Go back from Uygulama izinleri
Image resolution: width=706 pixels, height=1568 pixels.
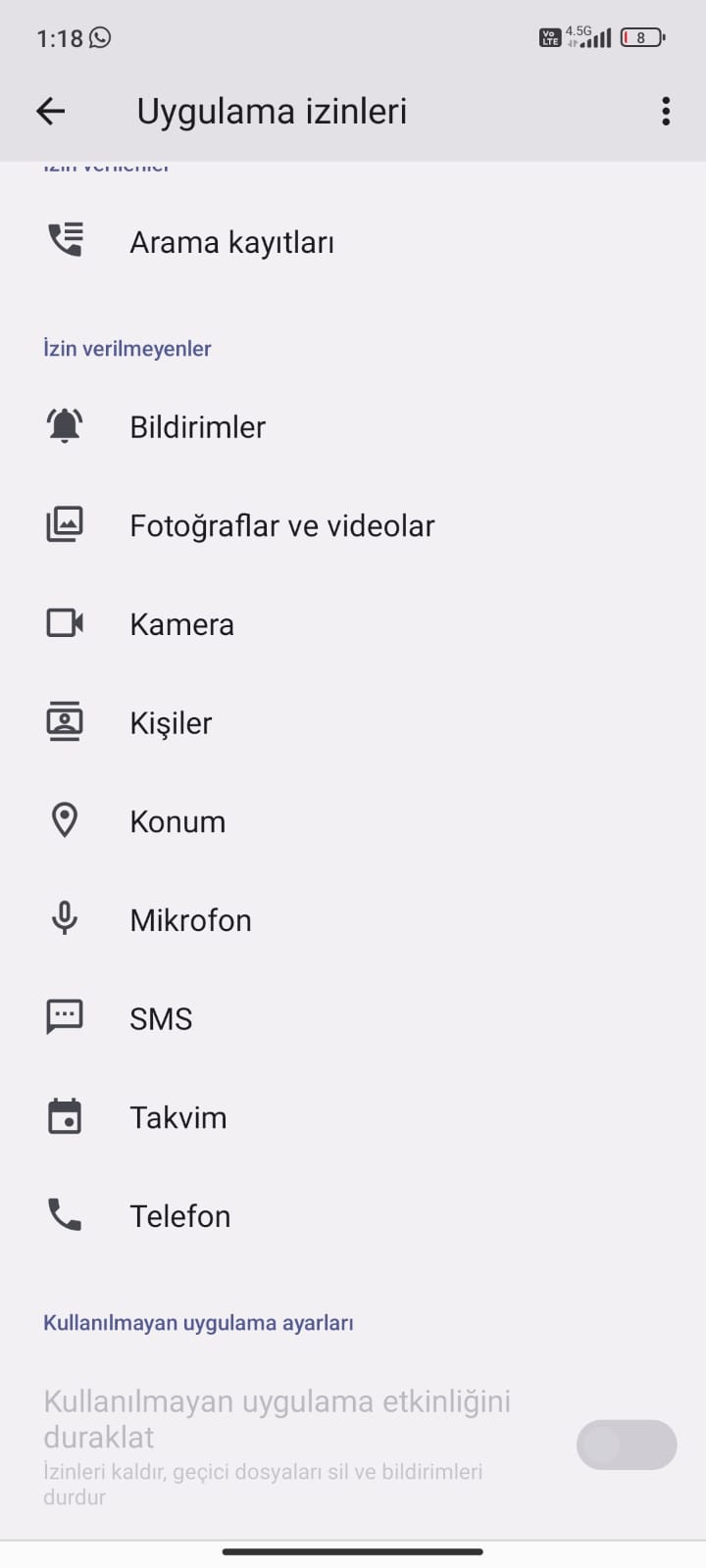51,112
